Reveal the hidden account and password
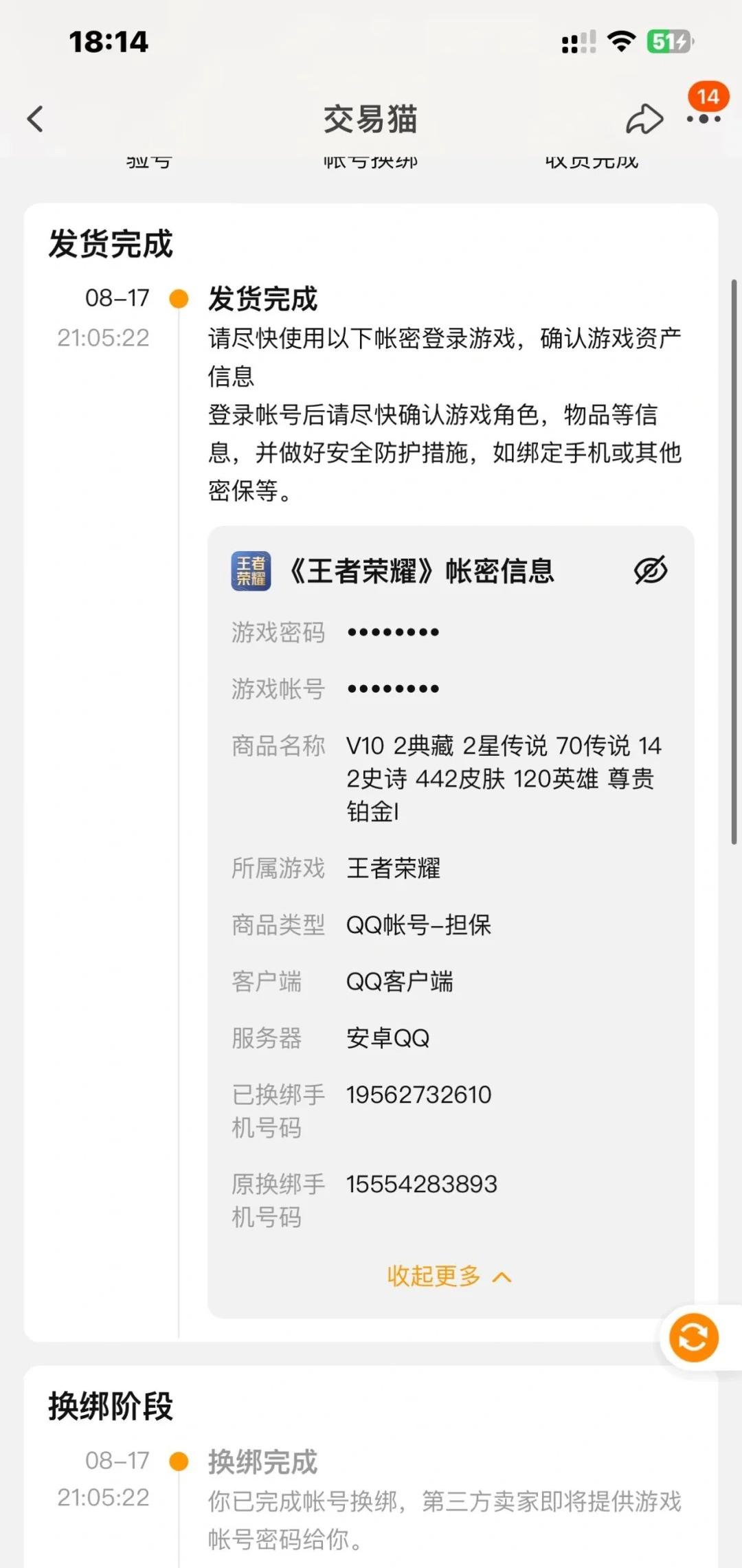The image size is (742, 1568). pyautogui.click(x=650, y=570)
